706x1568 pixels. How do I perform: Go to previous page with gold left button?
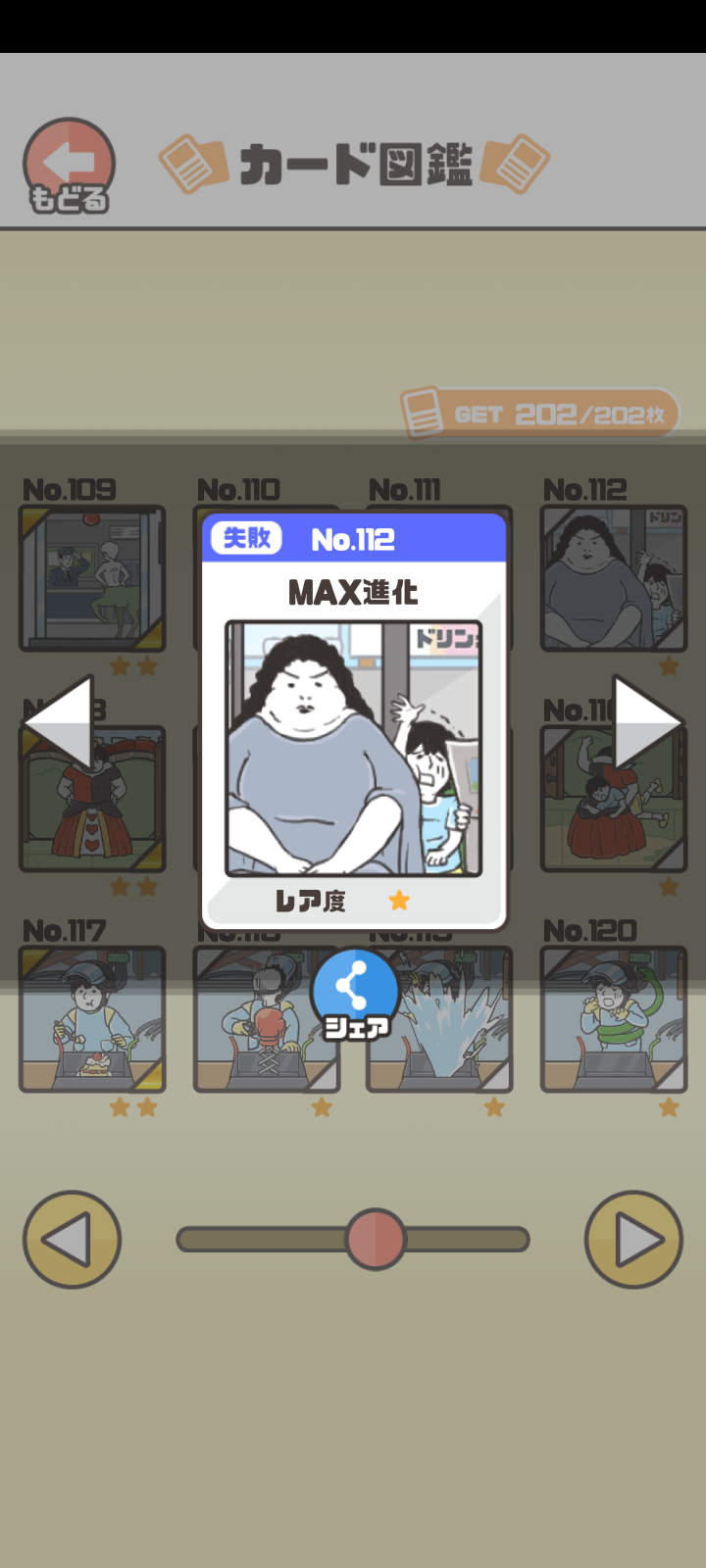coord(72,1240)
